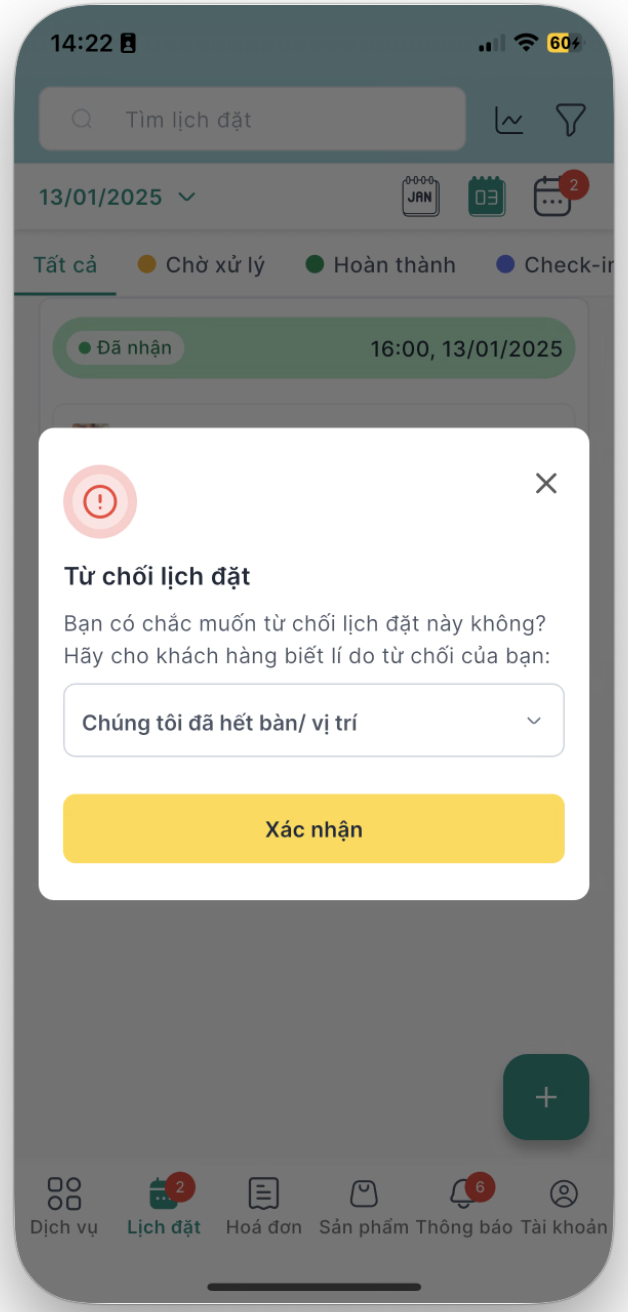Open the Tìm lịch đặt search field
Viewport: 628px width, 1312px height.
(x=252, y=120)
